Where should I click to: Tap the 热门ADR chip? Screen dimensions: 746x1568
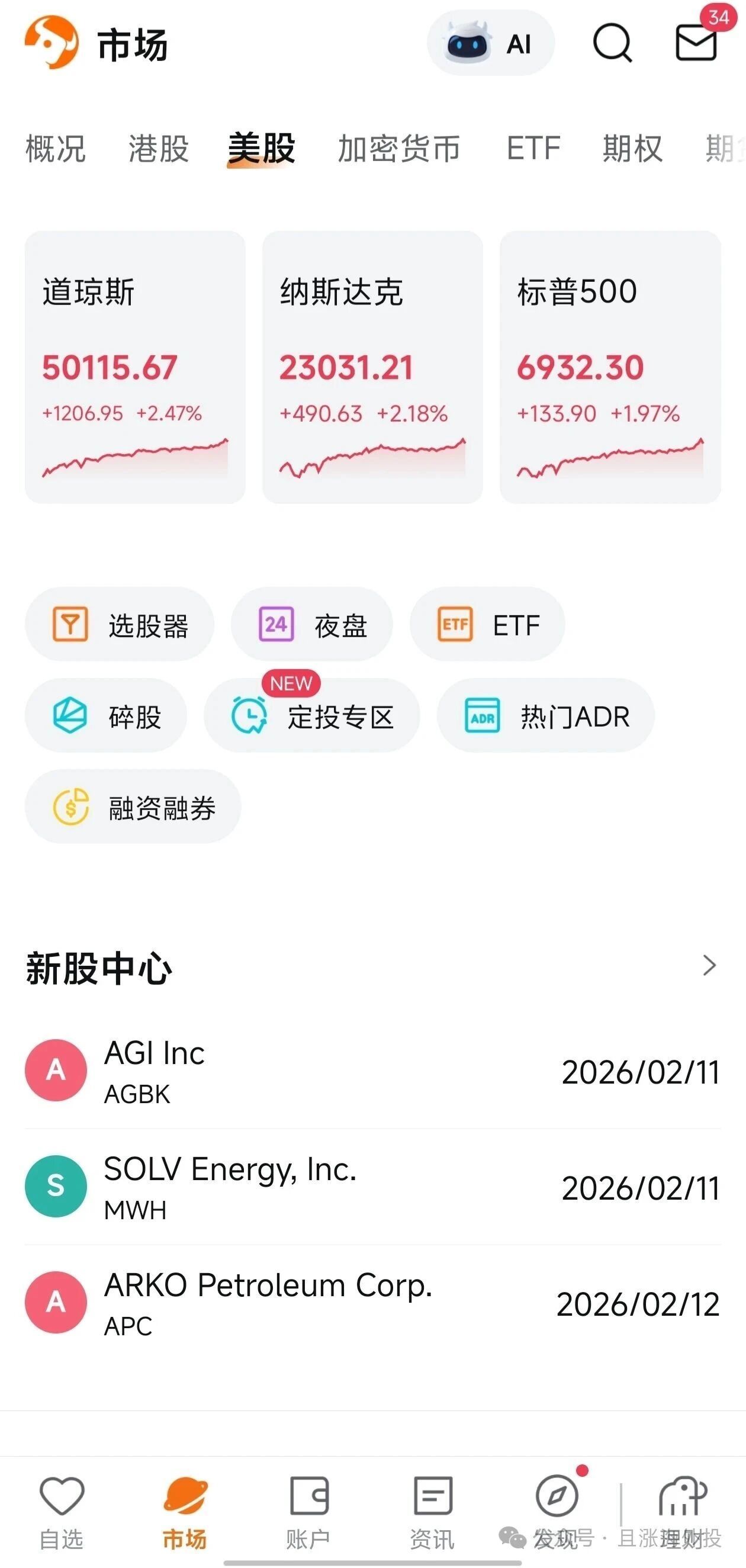pos(546,716)
